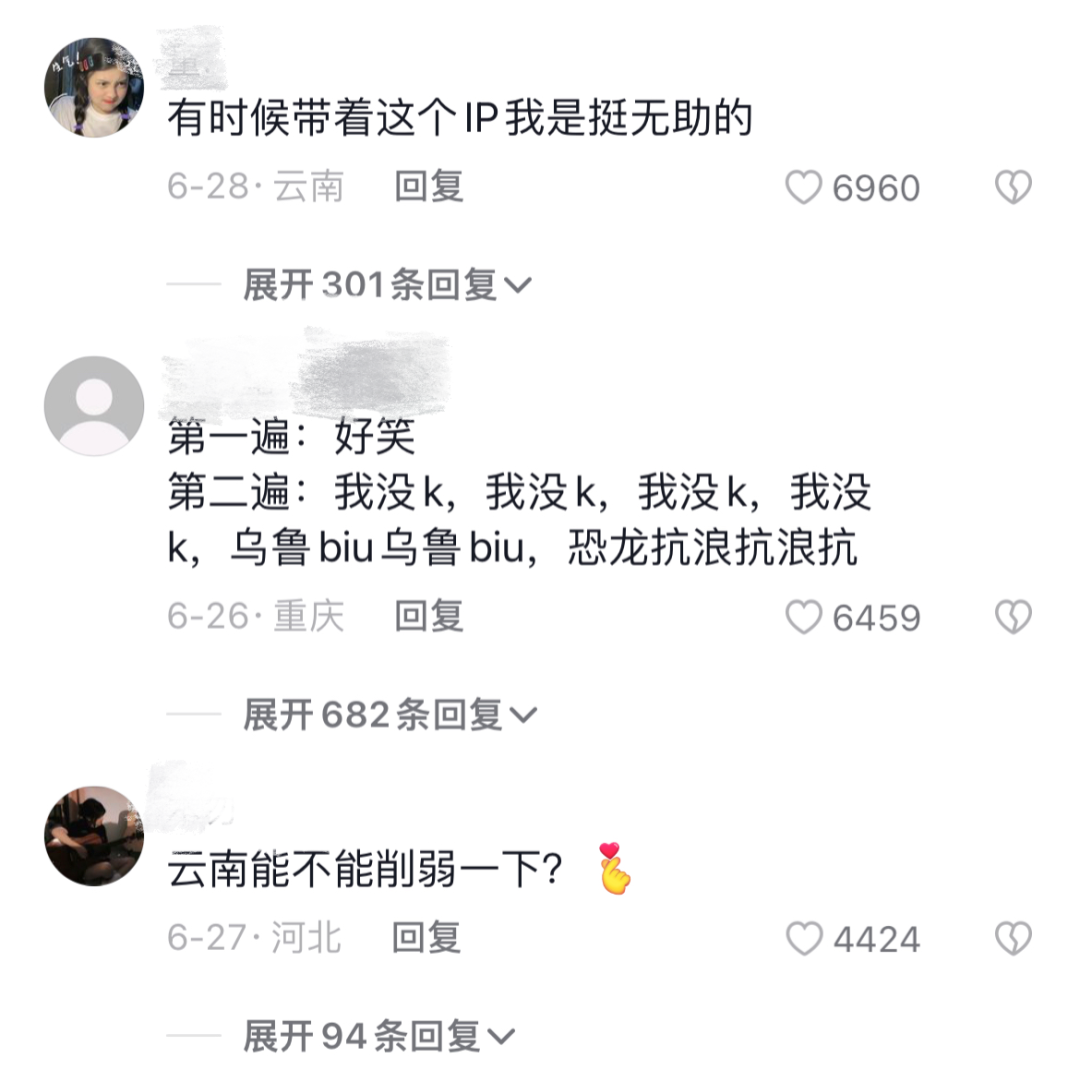This screenshot has width=1080, height=1070.
Task: Dislike the 重庆 comment about 好笑
Action: (1013, 618)
